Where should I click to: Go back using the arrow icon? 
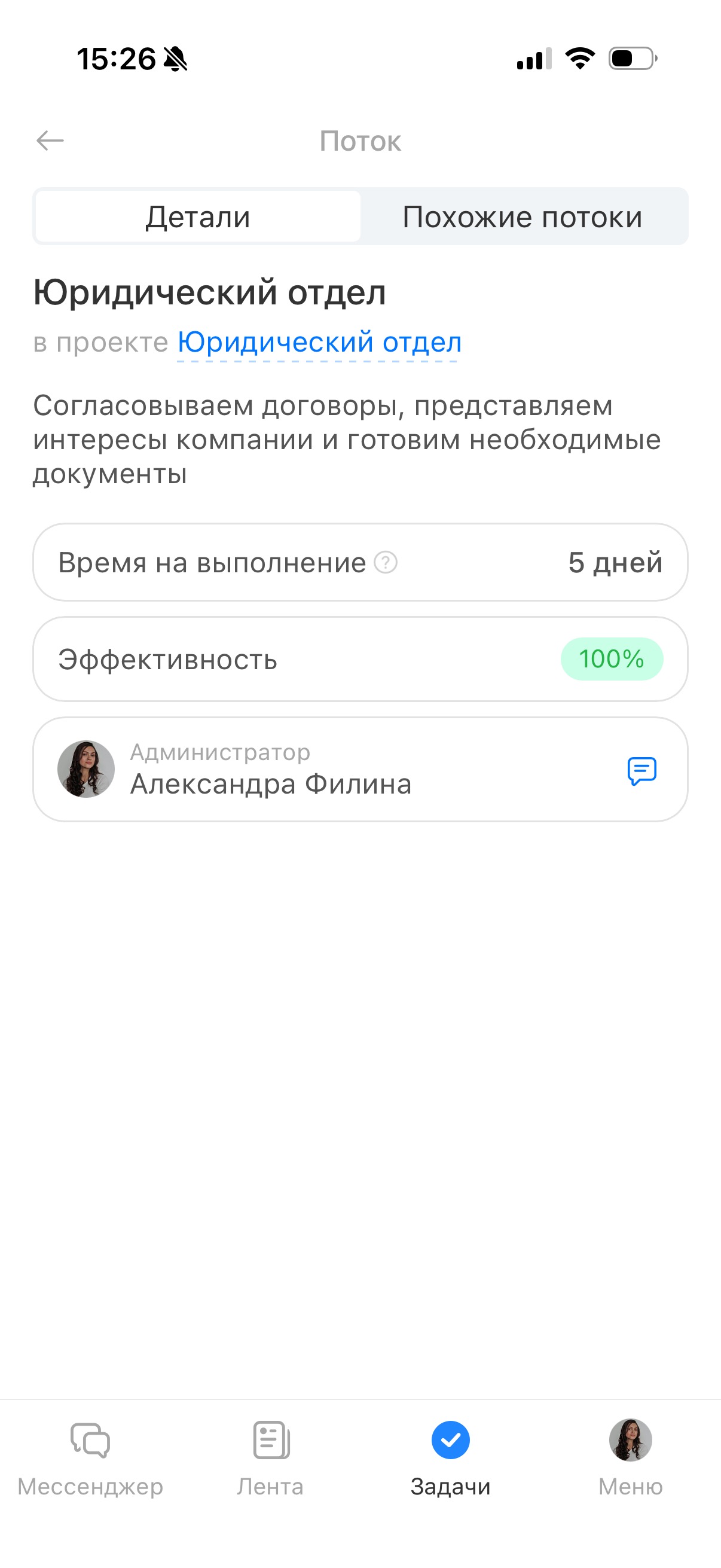[x=50, y=141]
